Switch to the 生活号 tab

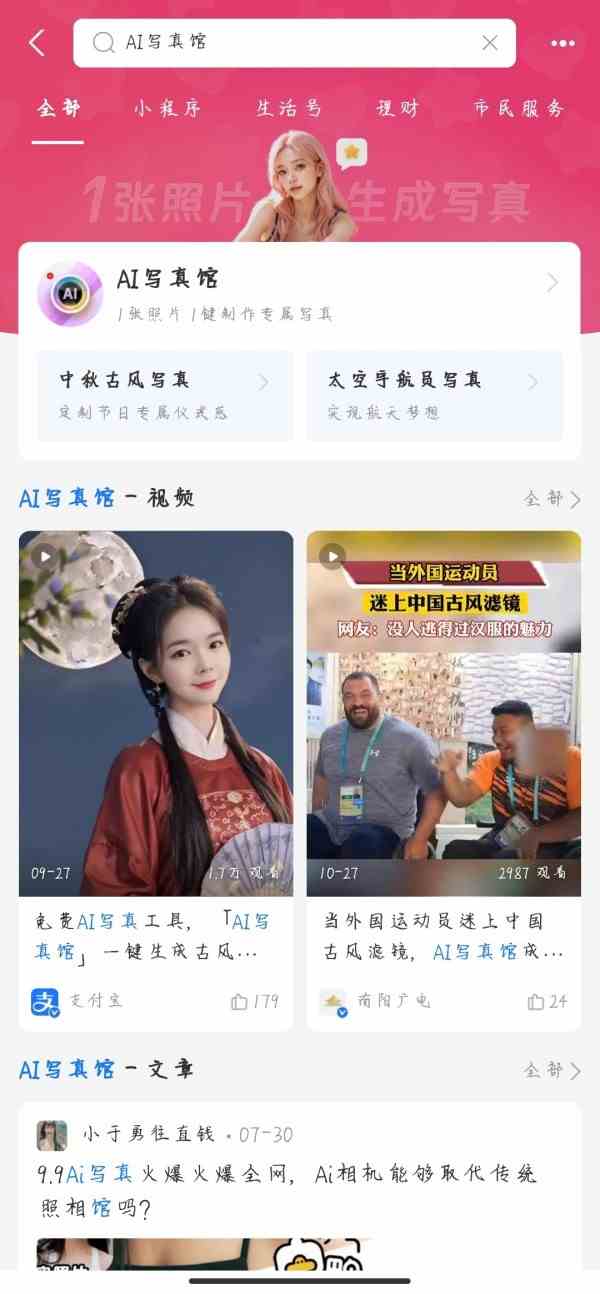[x=289, y=109]
